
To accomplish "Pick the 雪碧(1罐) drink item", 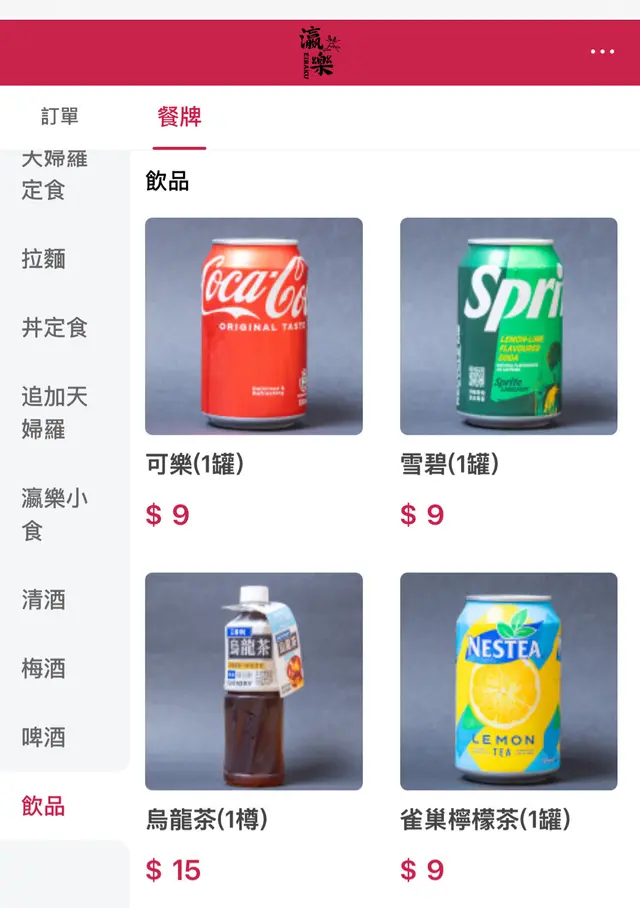I will [508, 326].
